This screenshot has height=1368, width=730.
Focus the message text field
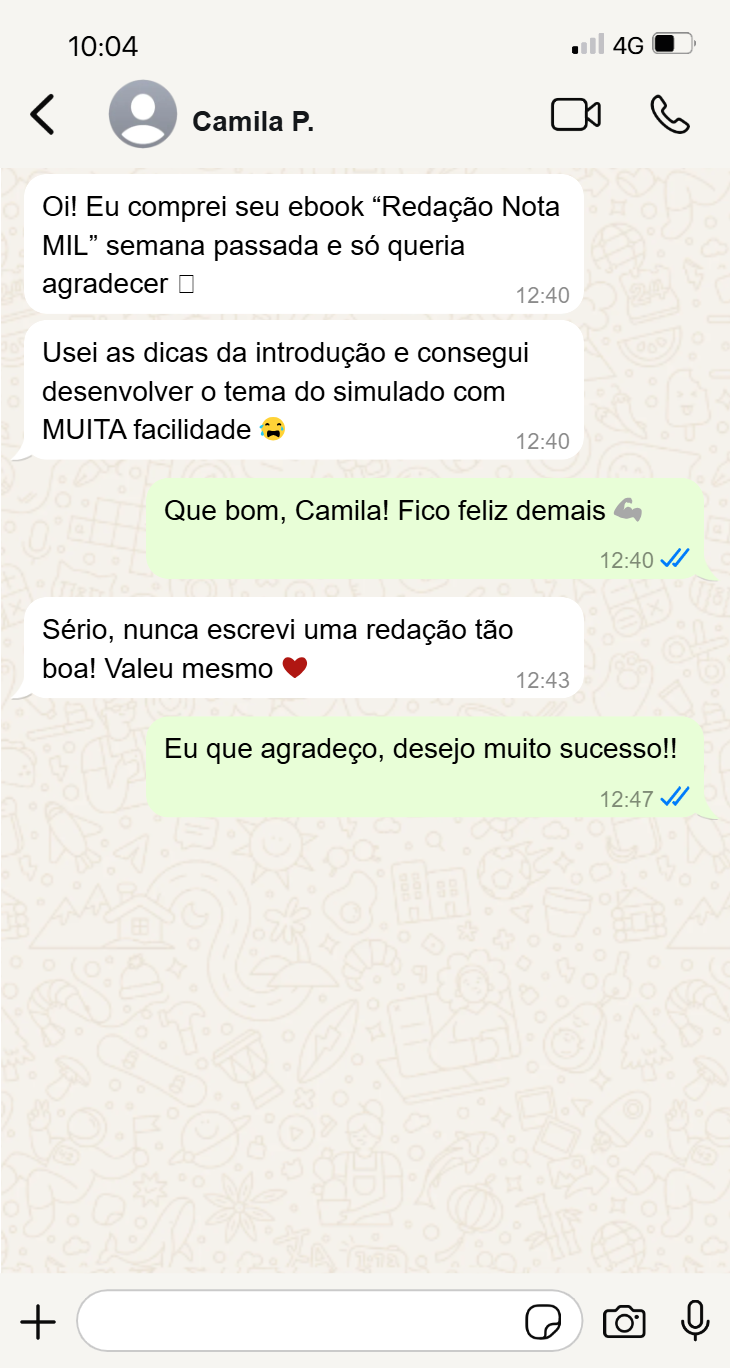coord(300,1322)
